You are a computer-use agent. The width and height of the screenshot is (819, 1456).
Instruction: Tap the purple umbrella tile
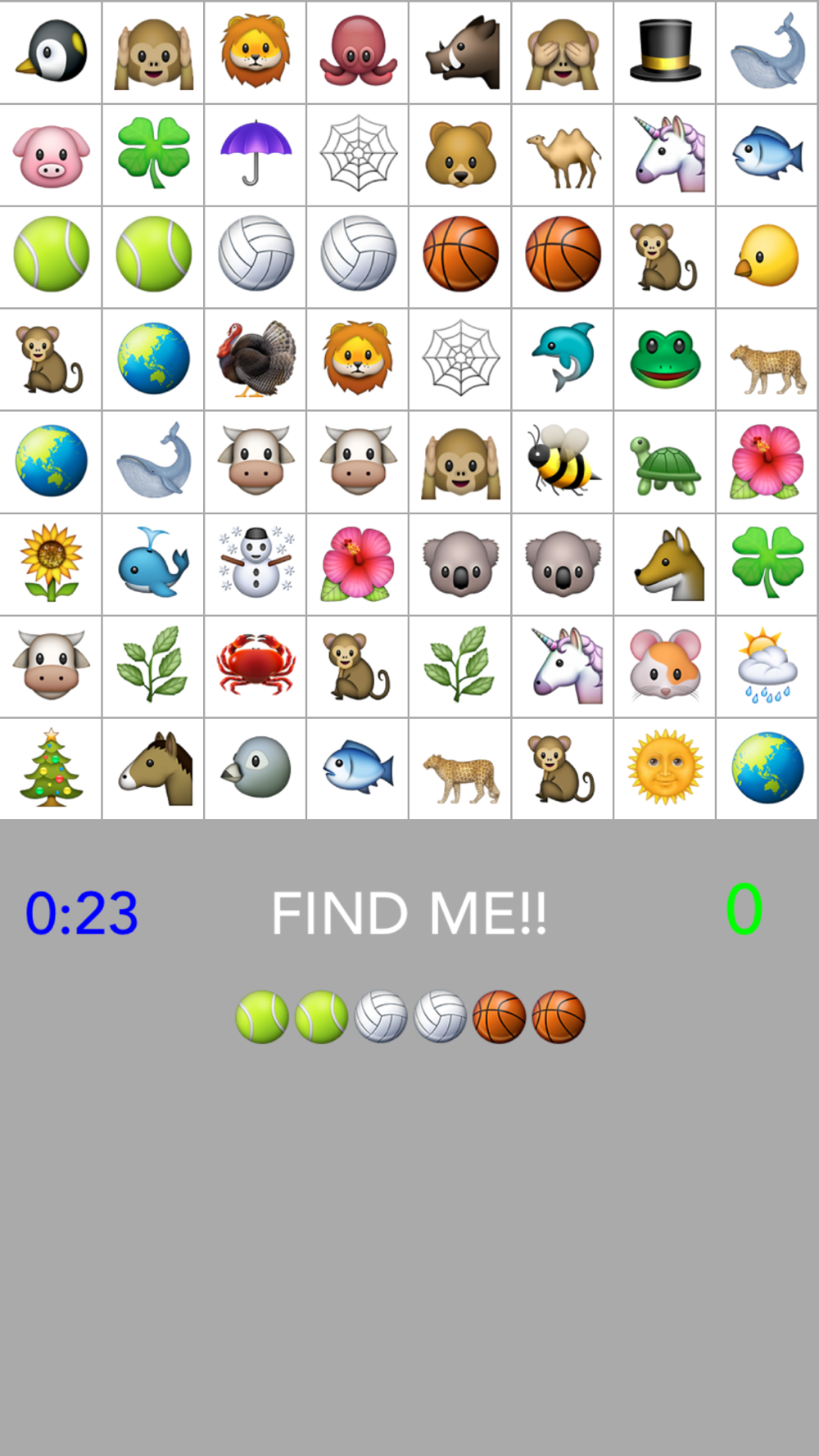pos(256,155)
